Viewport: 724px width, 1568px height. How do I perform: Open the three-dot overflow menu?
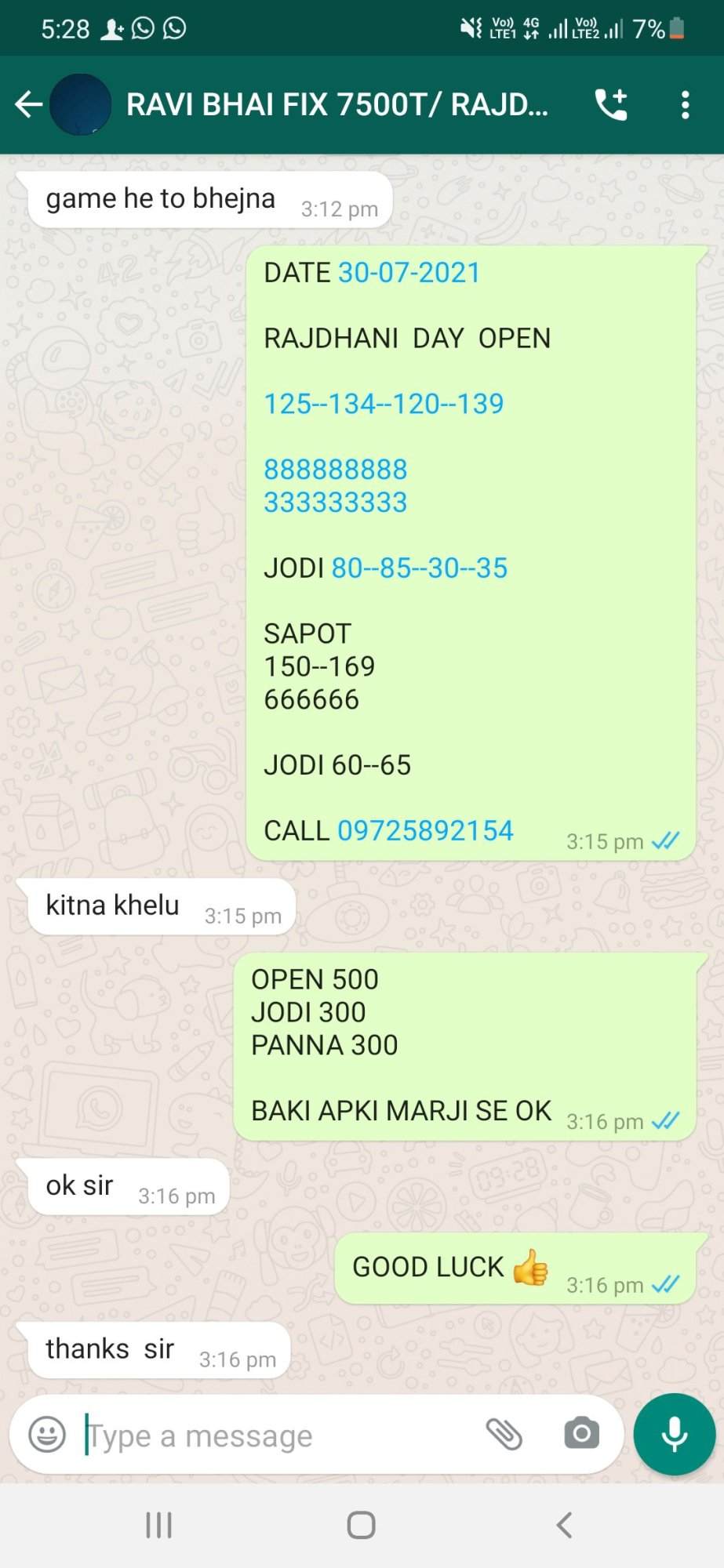click(x=685, y=104)
